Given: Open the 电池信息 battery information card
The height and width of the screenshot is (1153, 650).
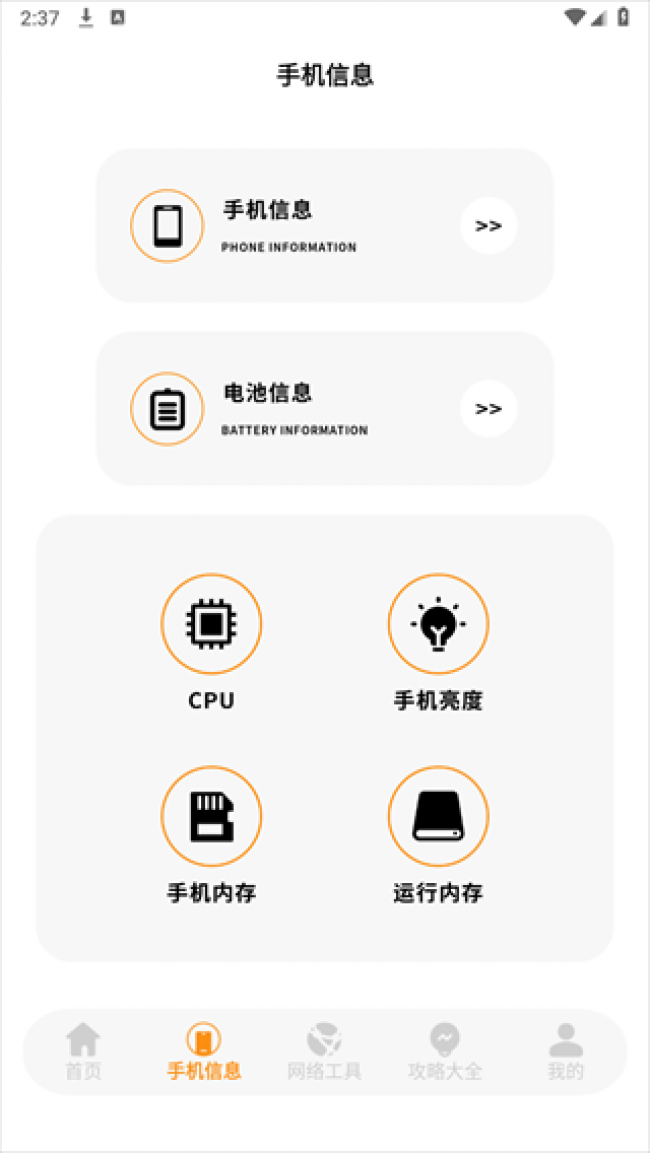Looking at the screenshot, I should tap(324, 409).
